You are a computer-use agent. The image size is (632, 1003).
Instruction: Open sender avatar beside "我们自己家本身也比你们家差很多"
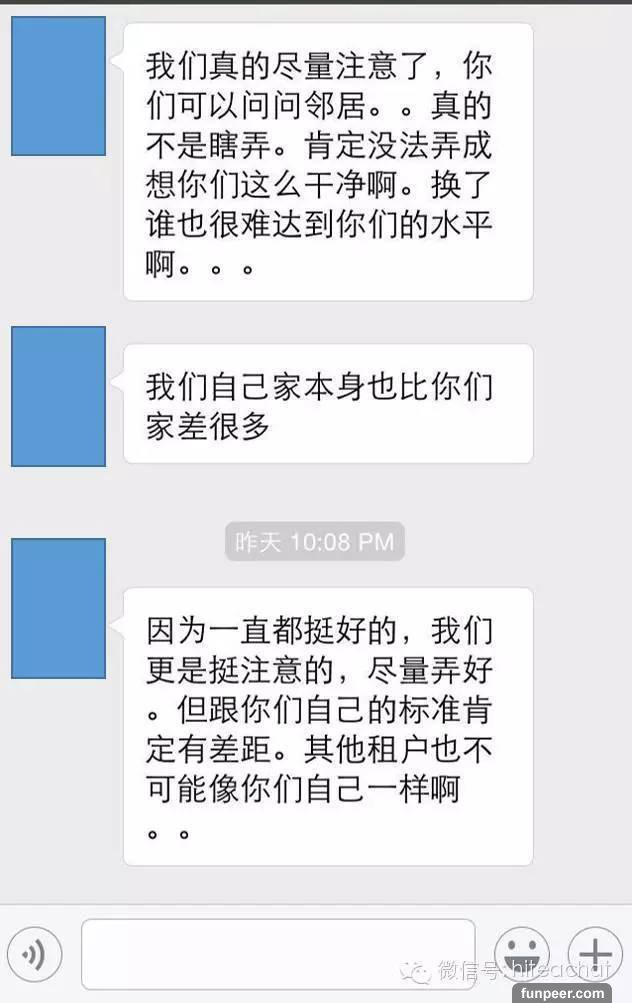point(58,396)
